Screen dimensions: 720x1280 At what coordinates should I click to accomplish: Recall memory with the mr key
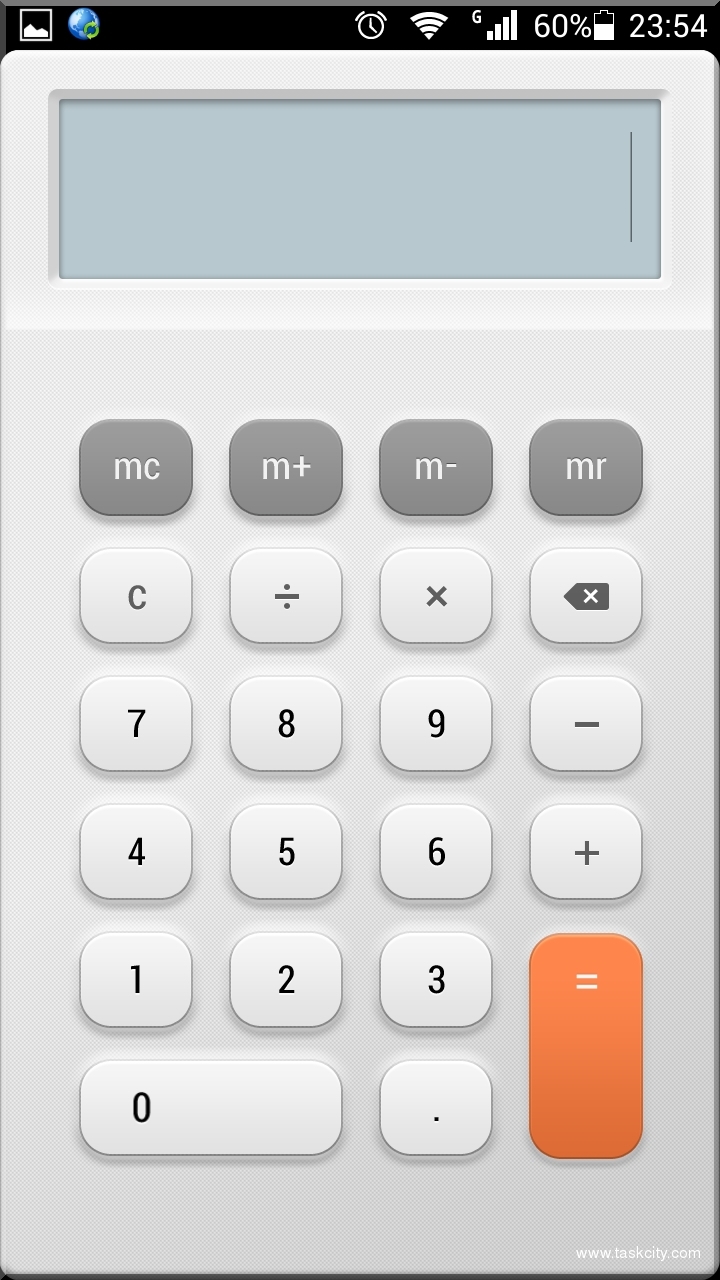tap(586, 467)
